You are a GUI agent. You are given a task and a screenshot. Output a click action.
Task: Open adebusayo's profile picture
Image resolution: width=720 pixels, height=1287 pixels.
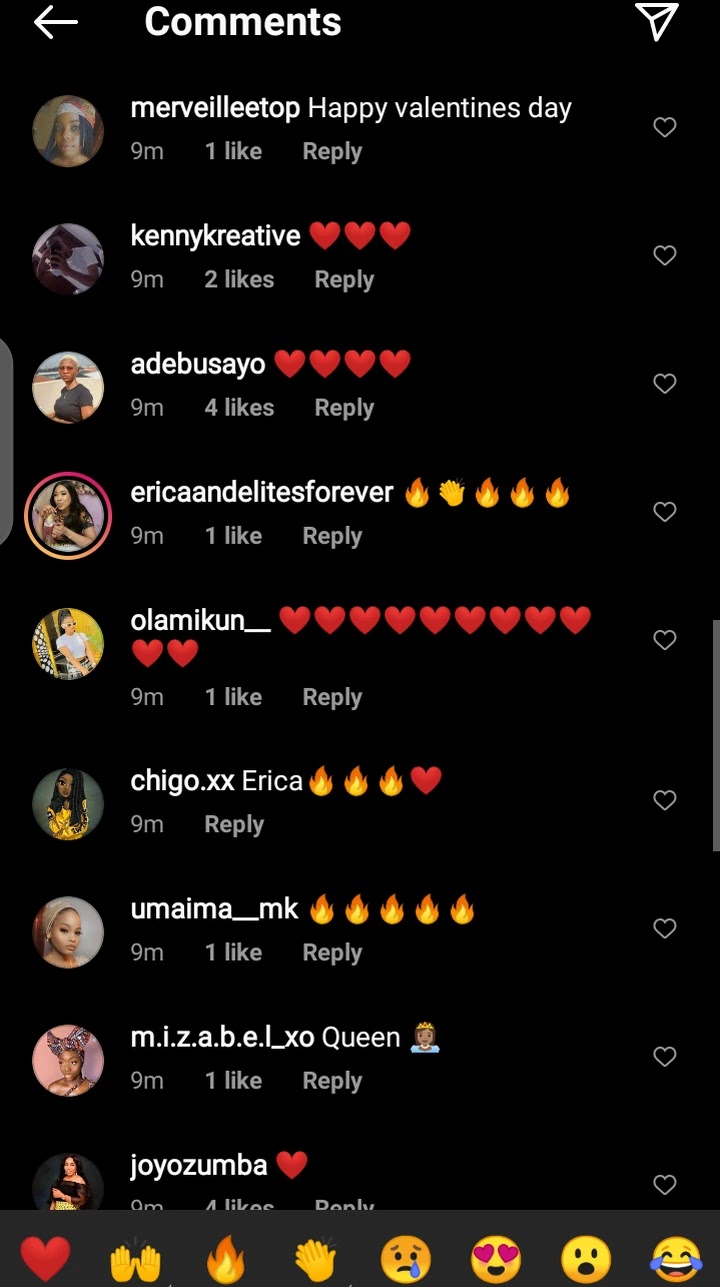click(x=68, y=387)
